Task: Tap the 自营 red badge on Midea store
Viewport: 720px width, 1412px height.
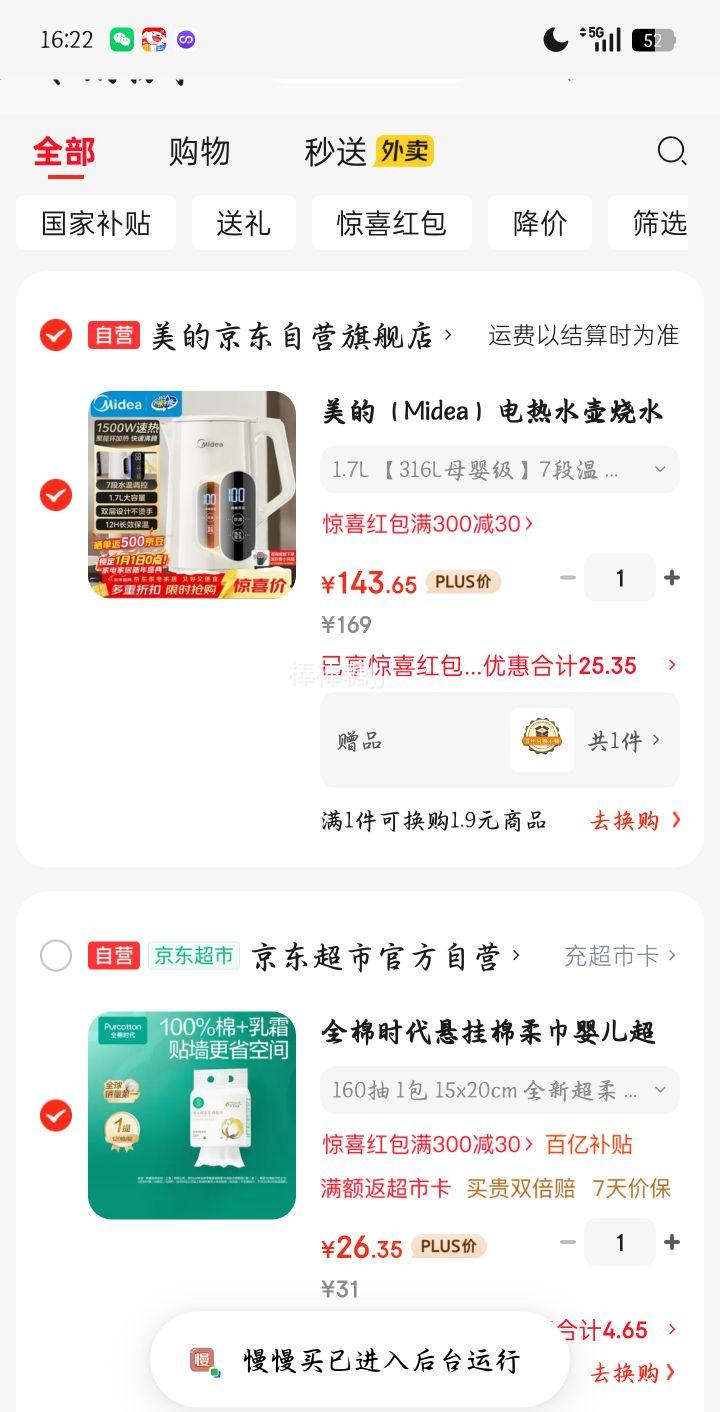Action: click(114, 334)
